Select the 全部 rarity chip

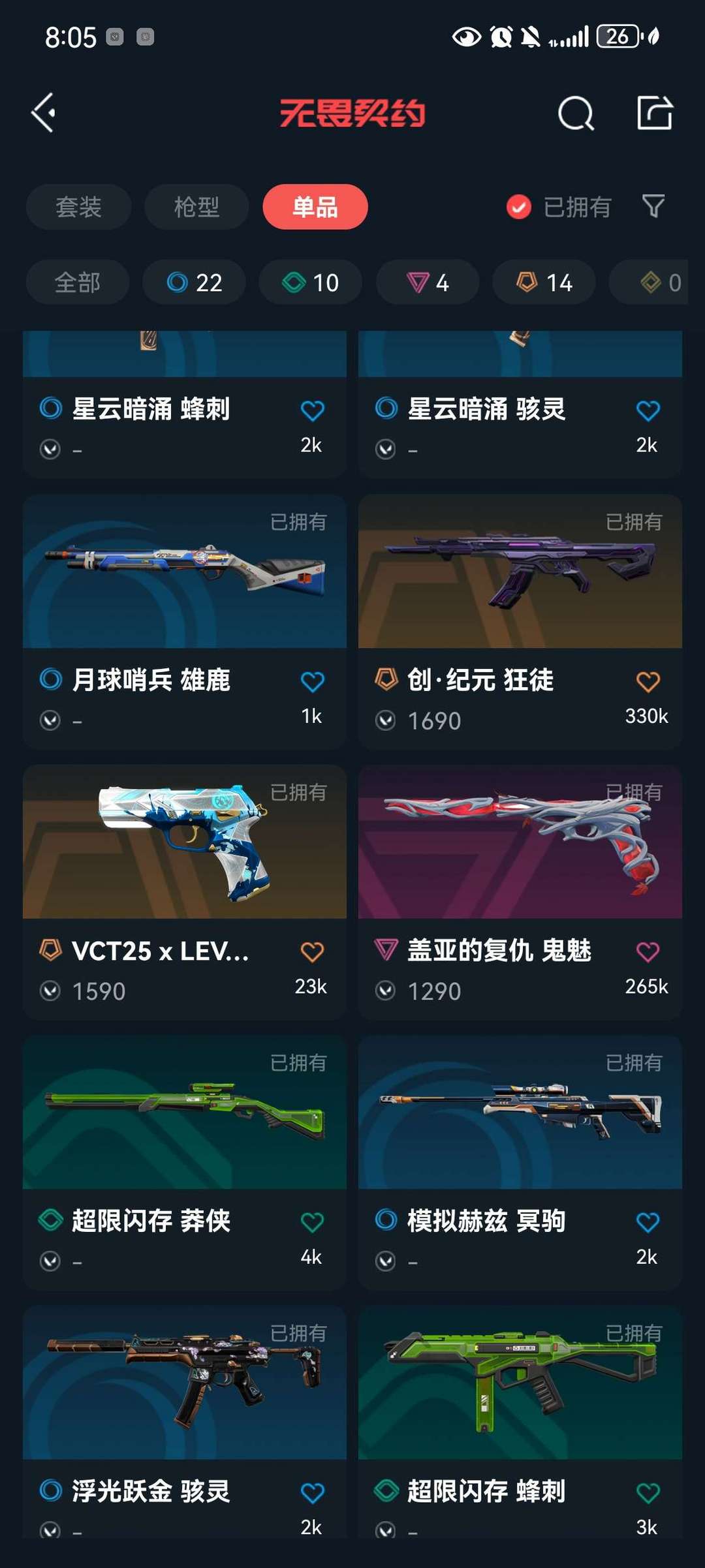tap(78, 283)
